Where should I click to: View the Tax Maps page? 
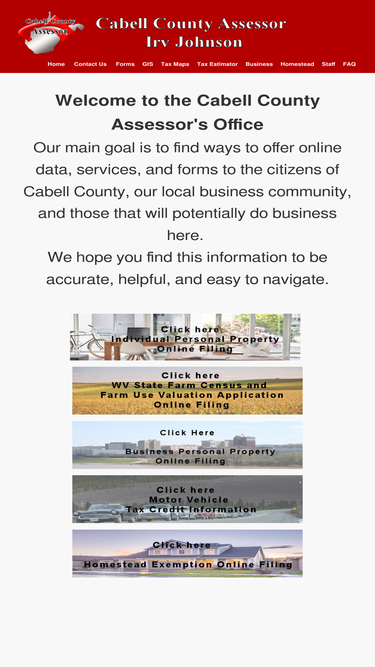[175, 64]
